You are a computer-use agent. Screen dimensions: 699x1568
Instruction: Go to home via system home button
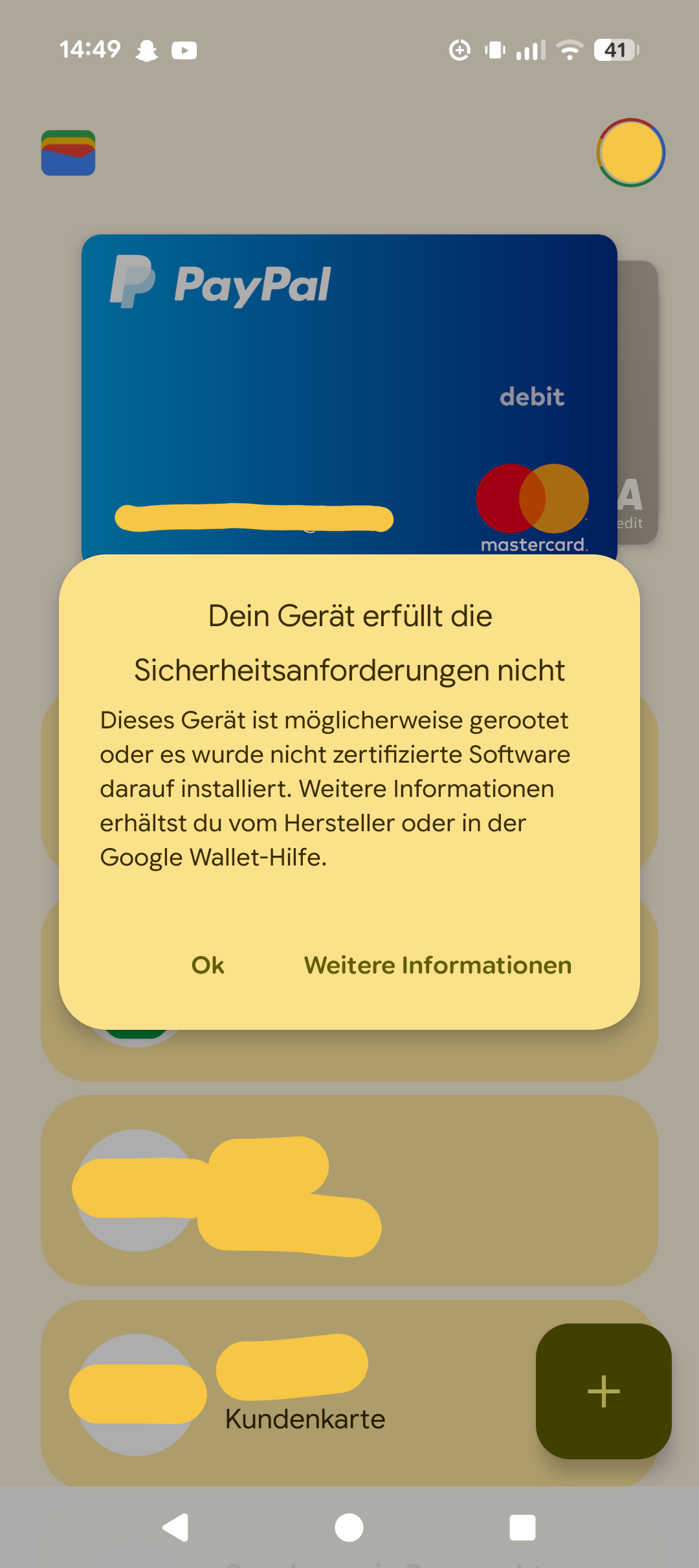[349, 1528]
